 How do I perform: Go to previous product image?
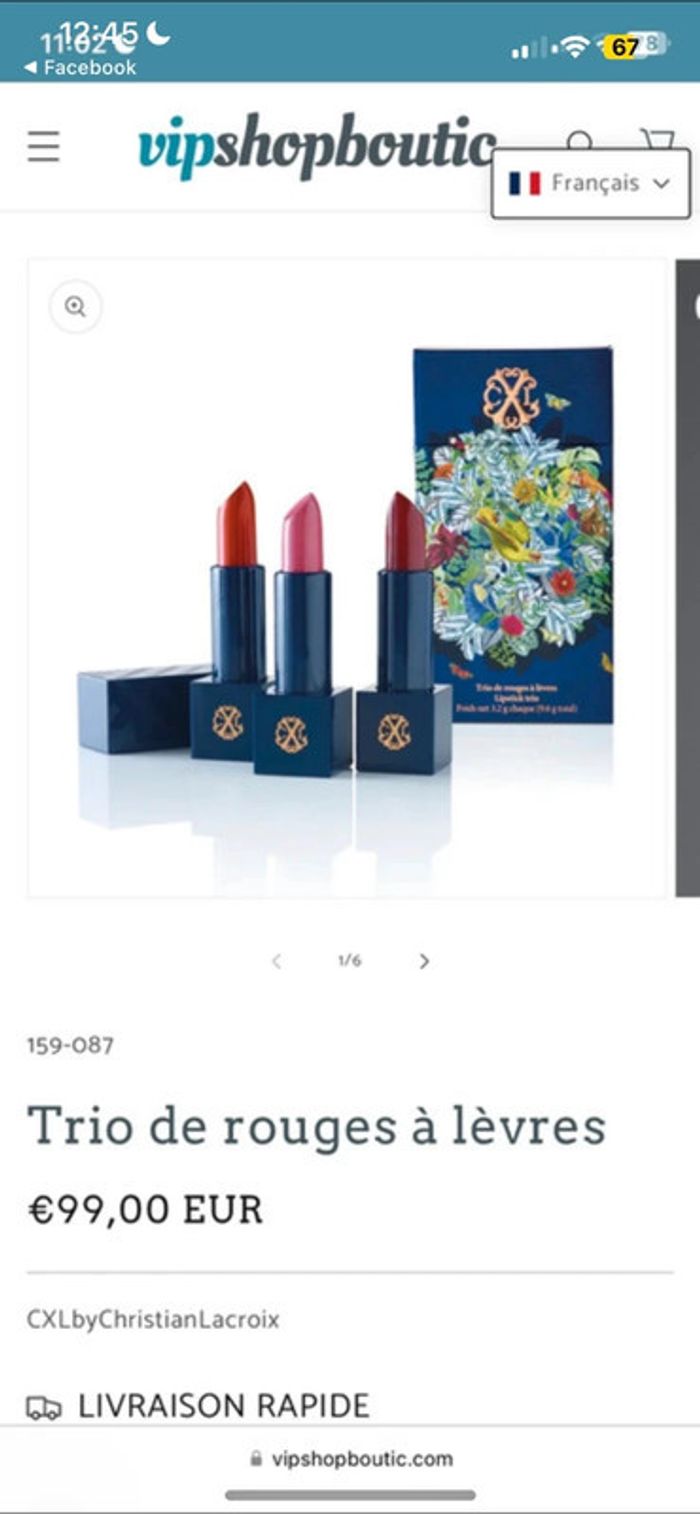coord(276,961)
